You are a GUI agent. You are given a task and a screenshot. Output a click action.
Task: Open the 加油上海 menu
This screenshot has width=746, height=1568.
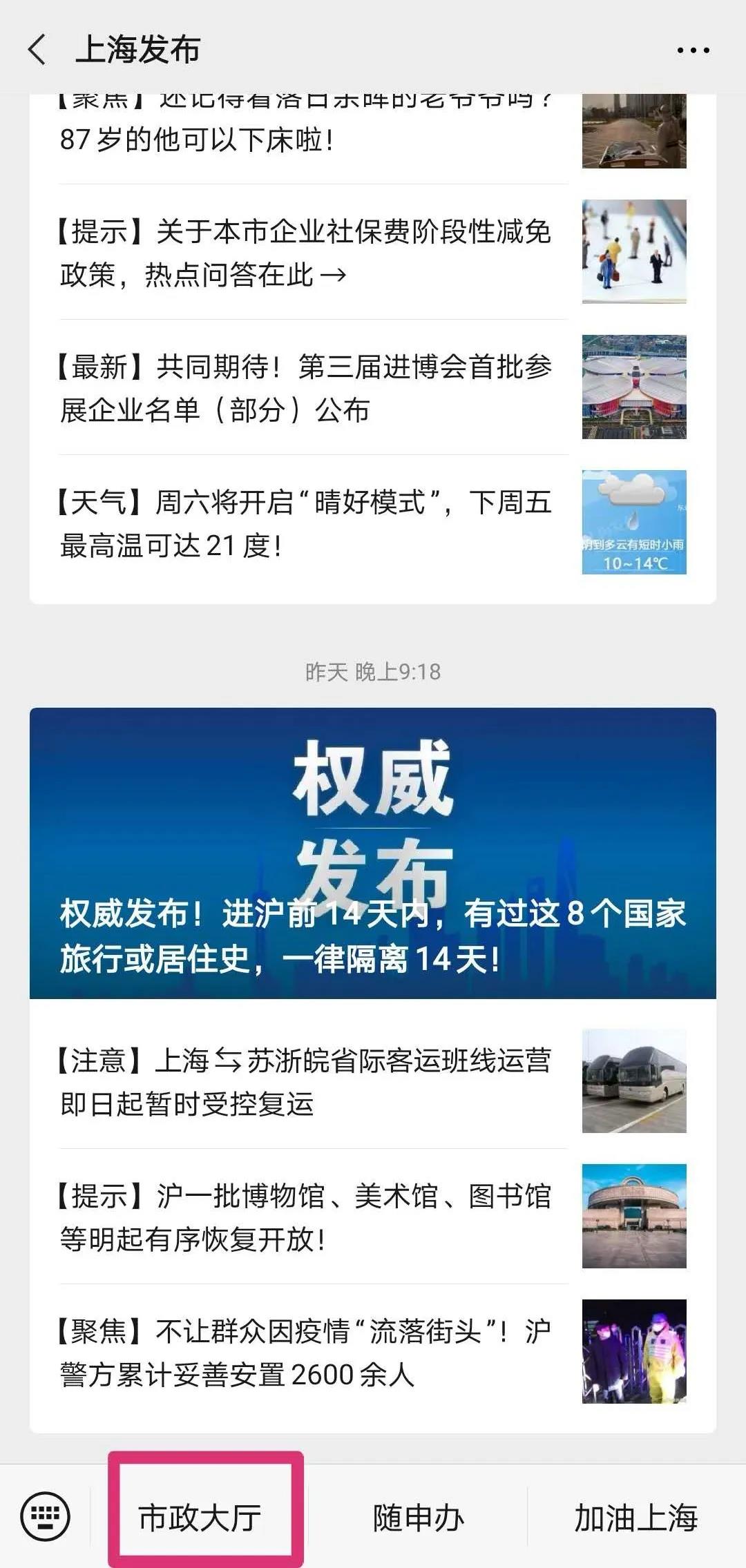(x=635, y=1517)
